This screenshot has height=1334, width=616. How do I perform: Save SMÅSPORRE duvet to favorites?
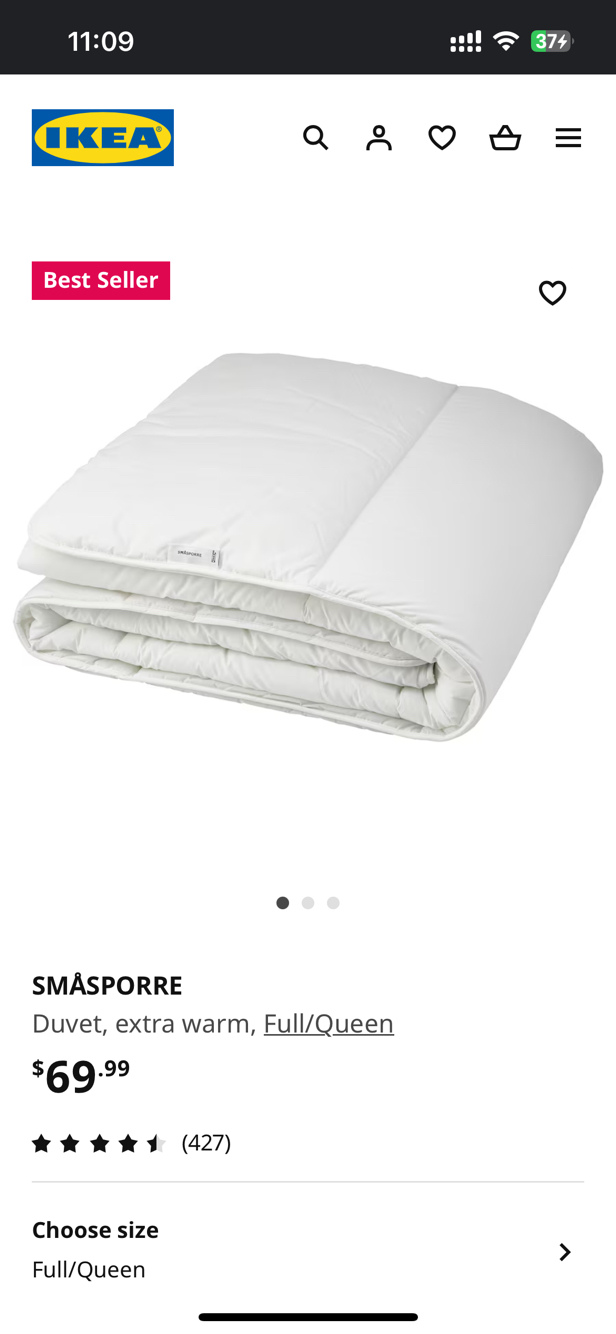[x=552, y=293]
